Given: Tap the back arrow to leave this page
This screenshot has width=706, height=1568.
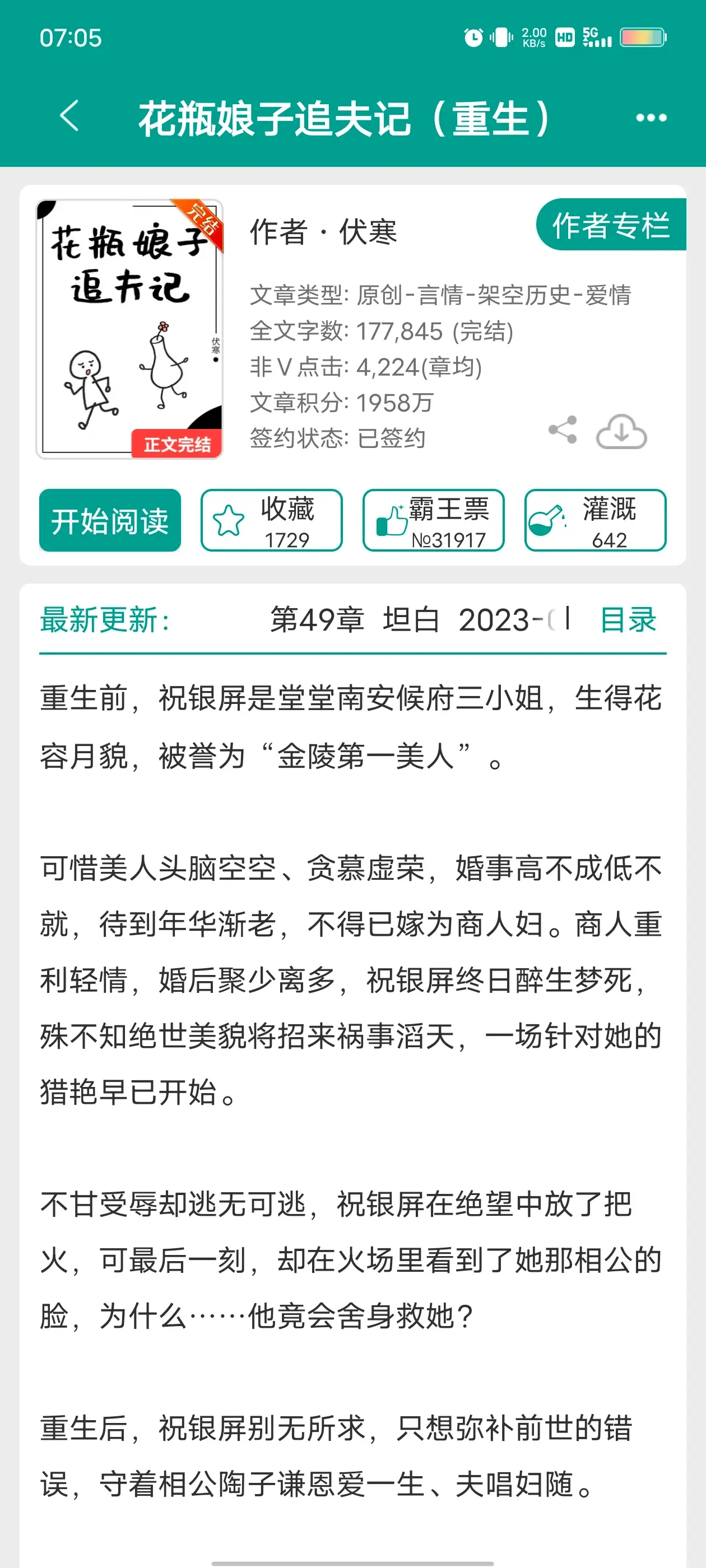Looking at the screenshot, I should coord(69,117).
